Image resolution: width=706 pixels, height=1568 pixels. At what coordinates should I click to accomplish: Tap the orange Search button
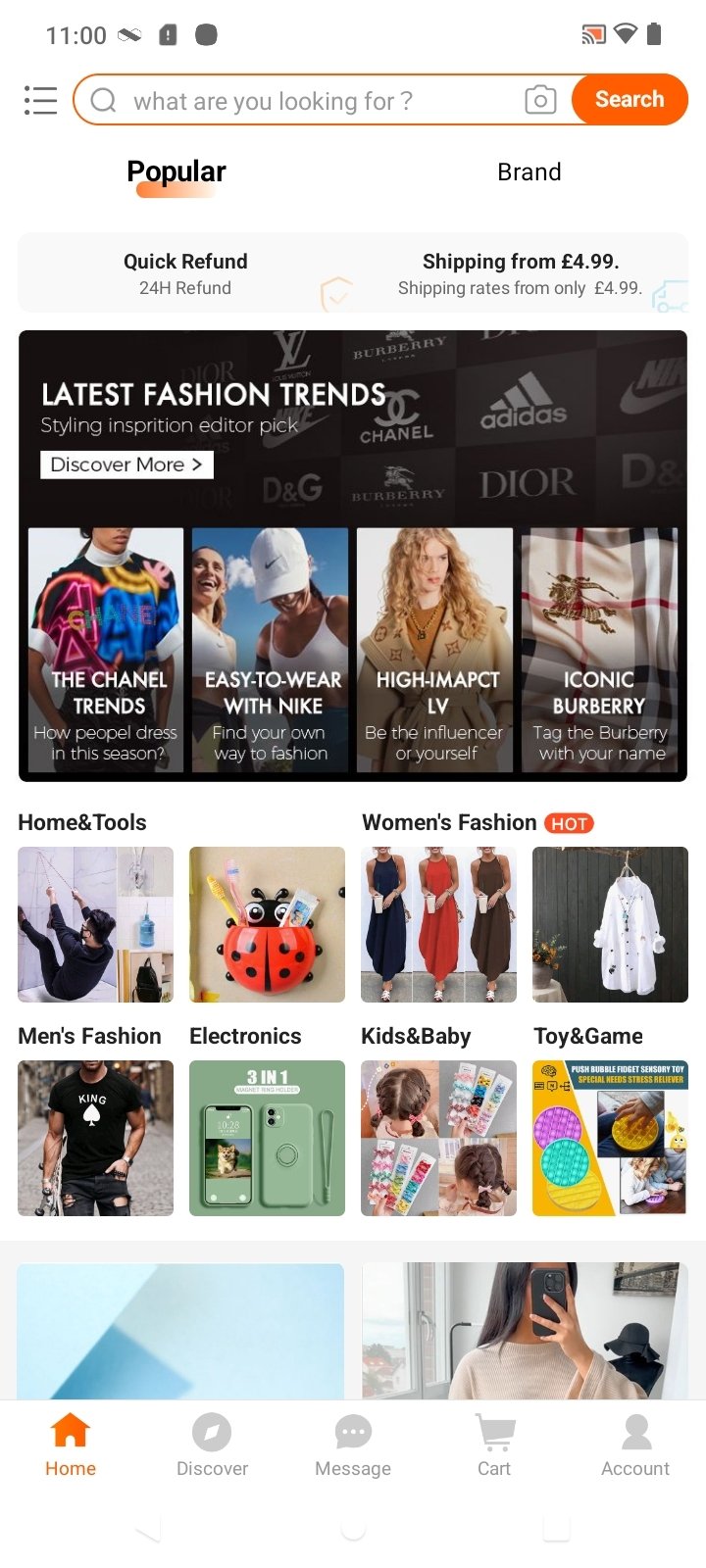tap(630, 100)
